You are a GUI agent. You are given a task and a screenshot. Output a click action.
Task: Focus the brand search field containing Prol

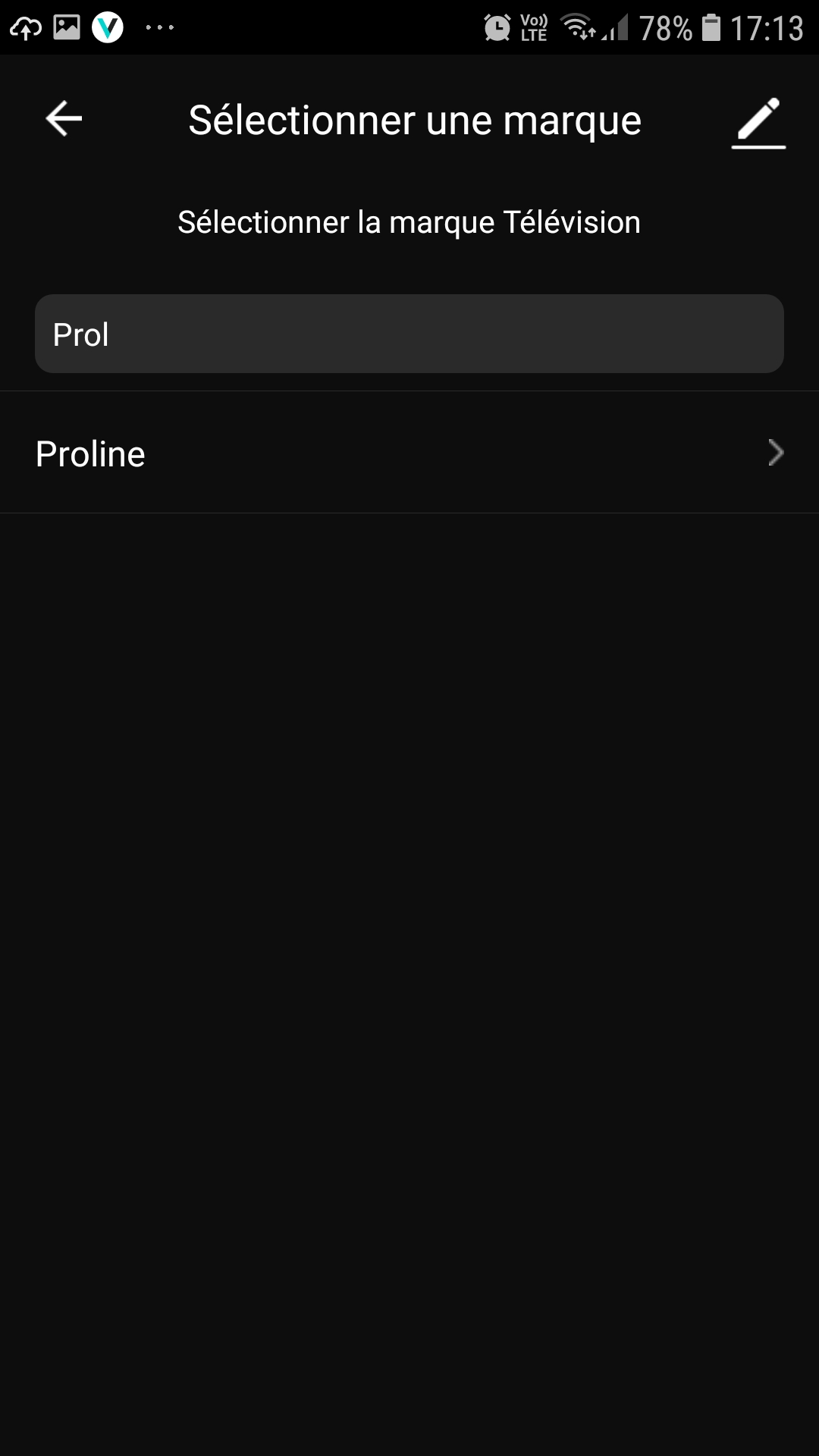pyautogui.click(x=409, y=334)
